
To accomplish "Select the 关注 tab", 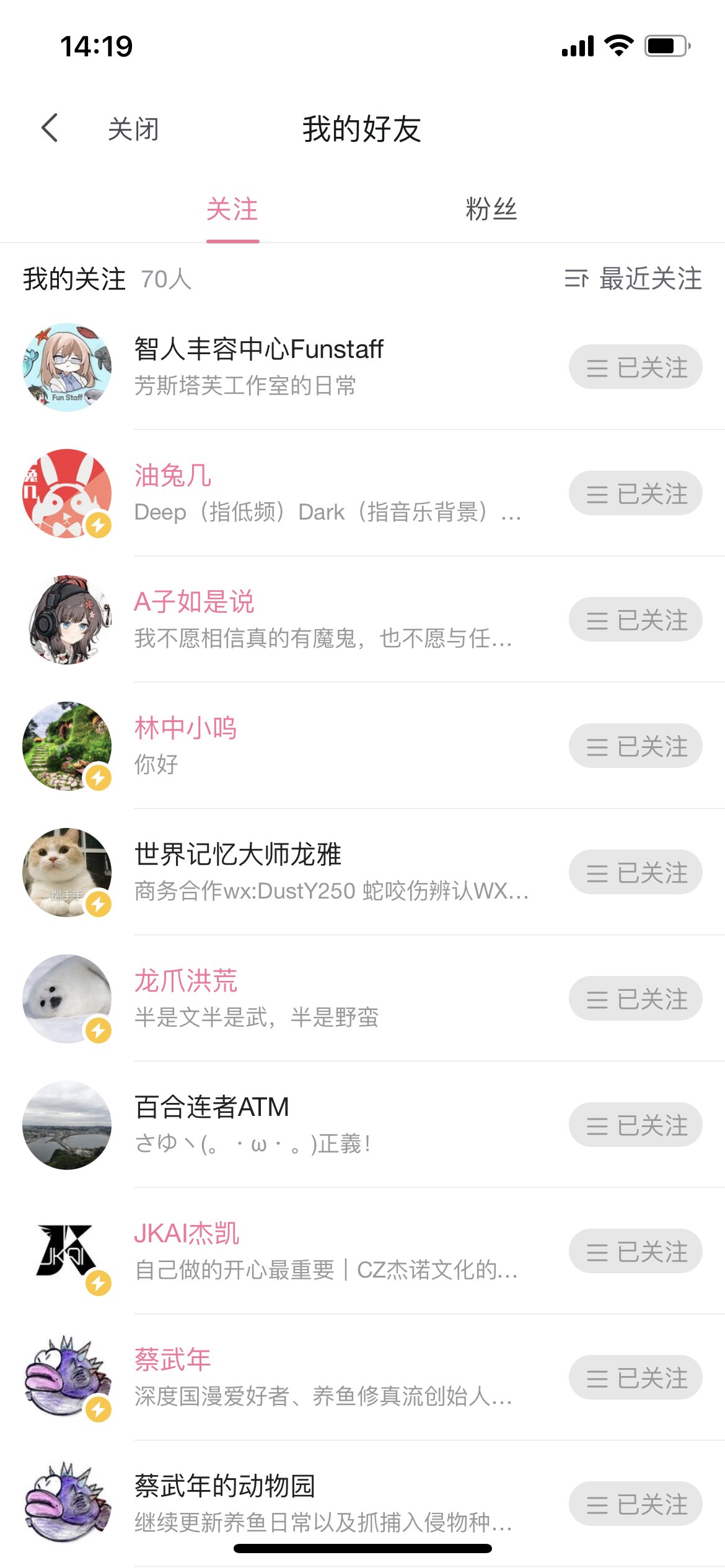I will (x=232, y=209).
